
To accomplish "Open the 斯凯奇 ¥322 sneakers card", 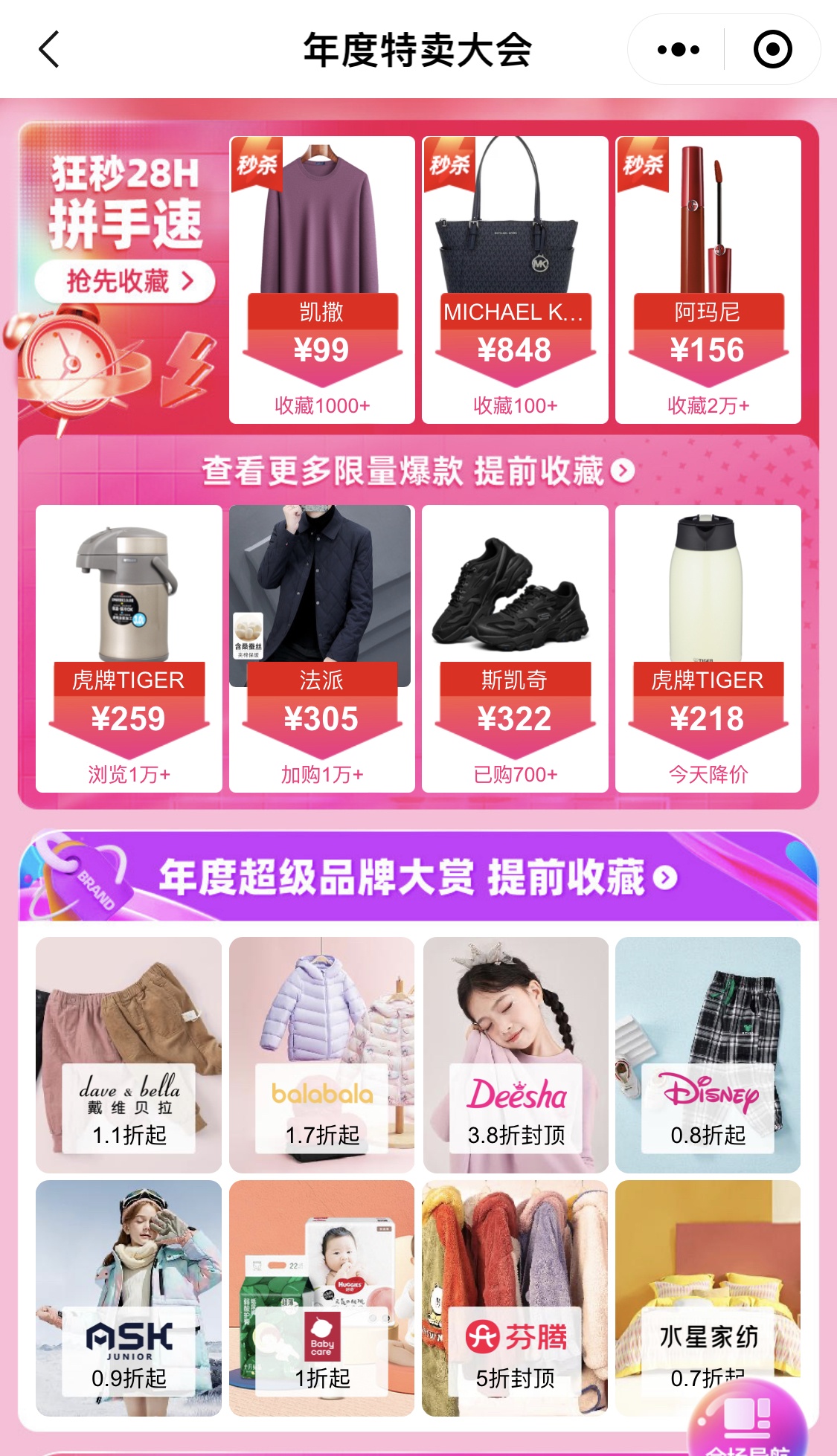I will (515, 648).
